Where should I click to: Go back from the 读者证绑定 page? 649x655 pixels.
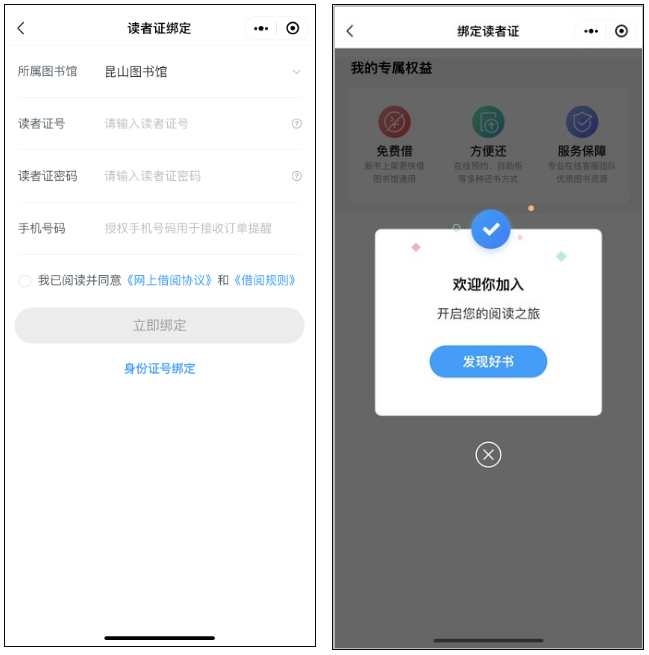(21, 29)
